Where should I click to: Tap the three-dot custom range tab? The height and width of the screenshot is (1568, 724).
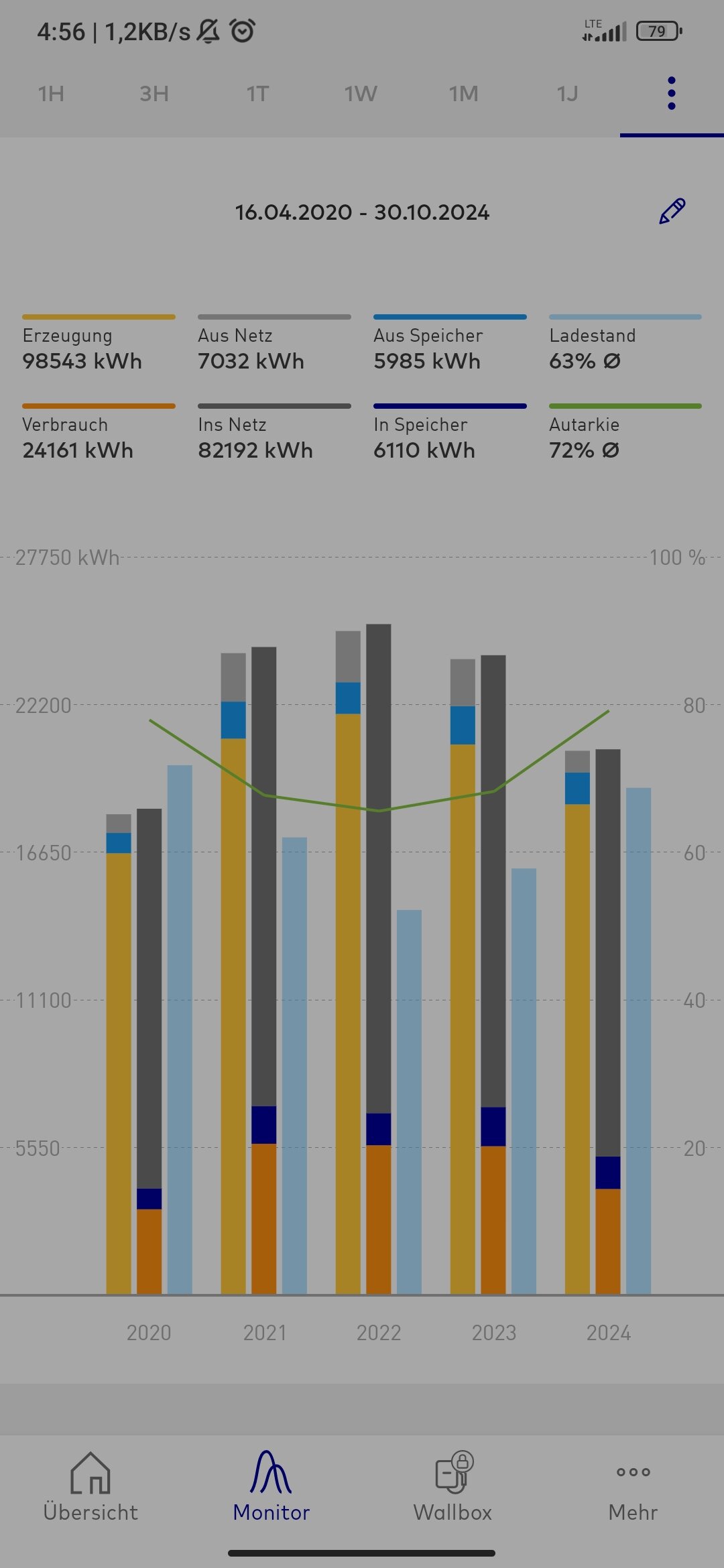pyautogui.click(x=671, y=94)
